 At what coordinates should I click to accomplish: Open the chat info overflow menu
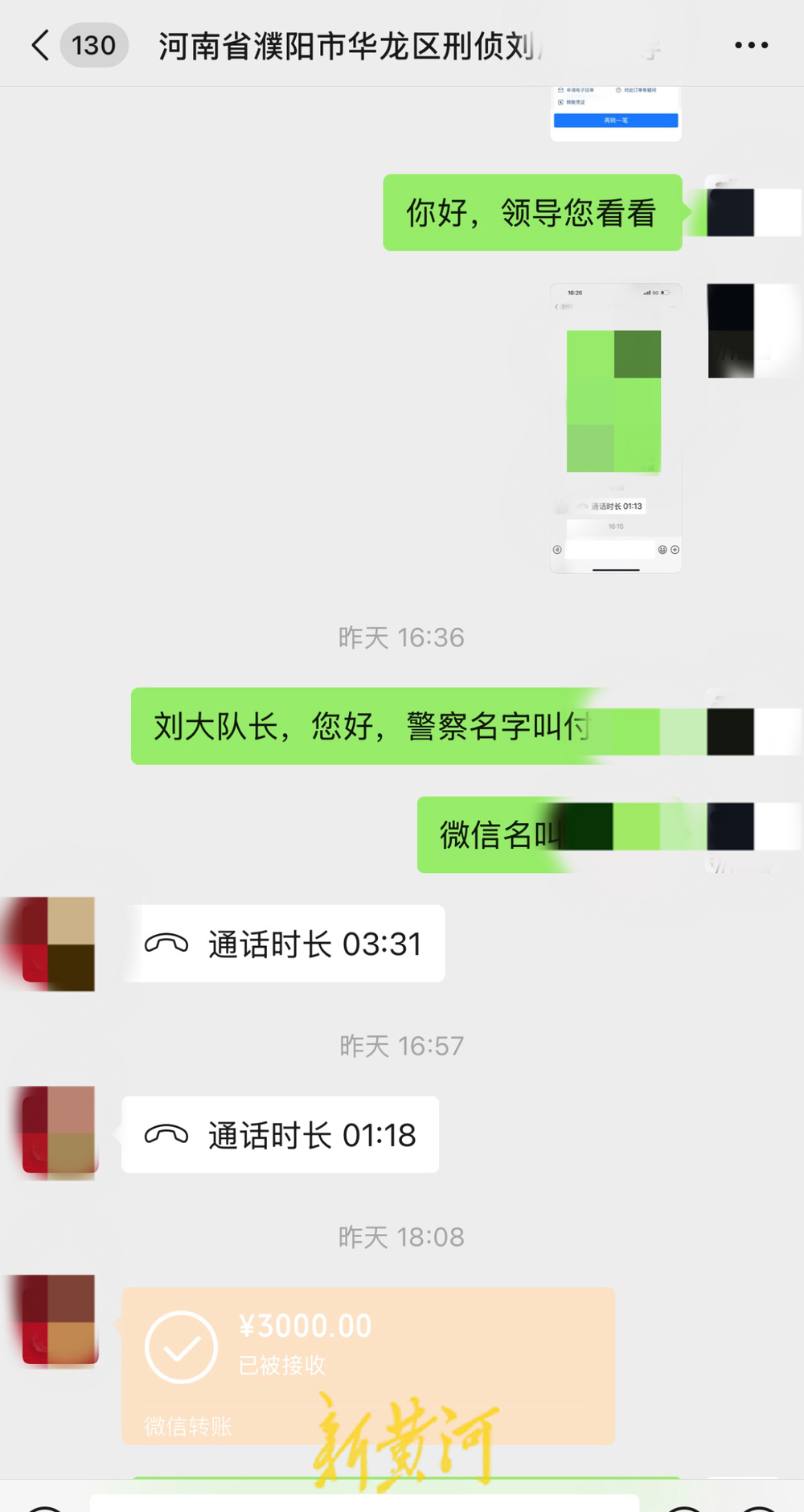(751, 46)
